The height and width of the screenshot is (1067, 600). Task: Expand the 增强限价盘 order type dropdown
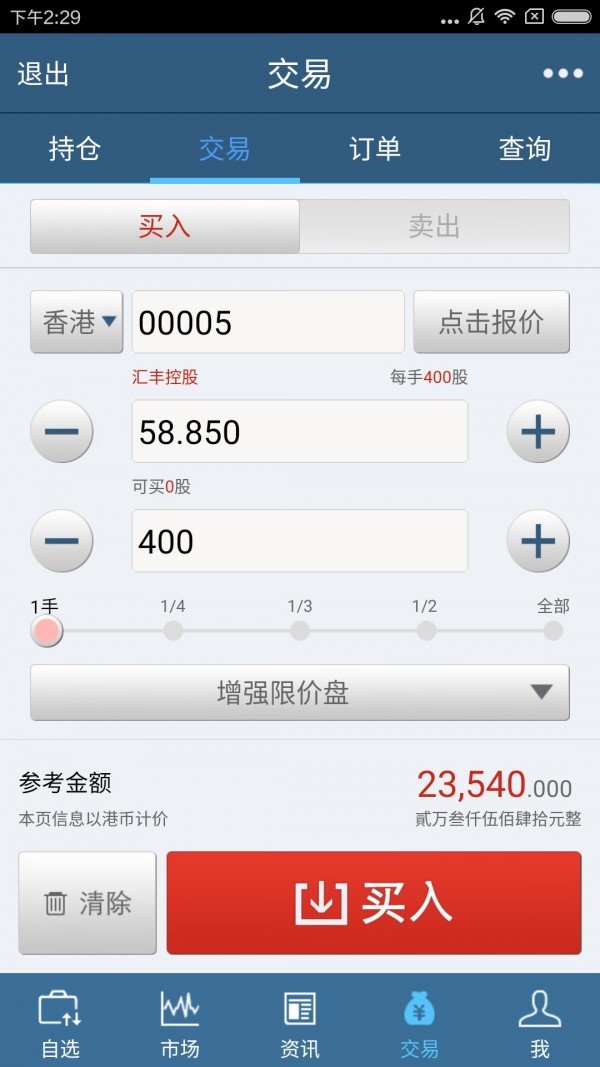click(x=300, y=693)
